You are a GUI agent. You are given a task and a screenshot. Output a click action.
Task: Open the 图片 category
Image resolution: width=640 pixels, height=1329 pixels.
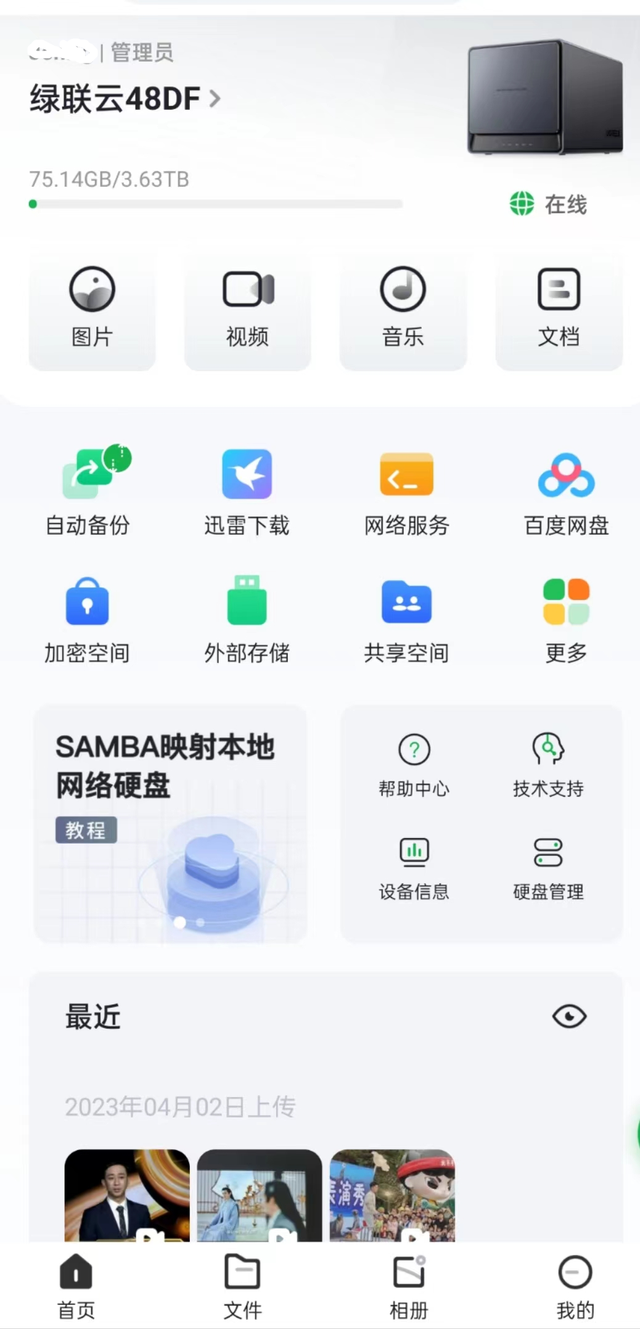[92, 307]
